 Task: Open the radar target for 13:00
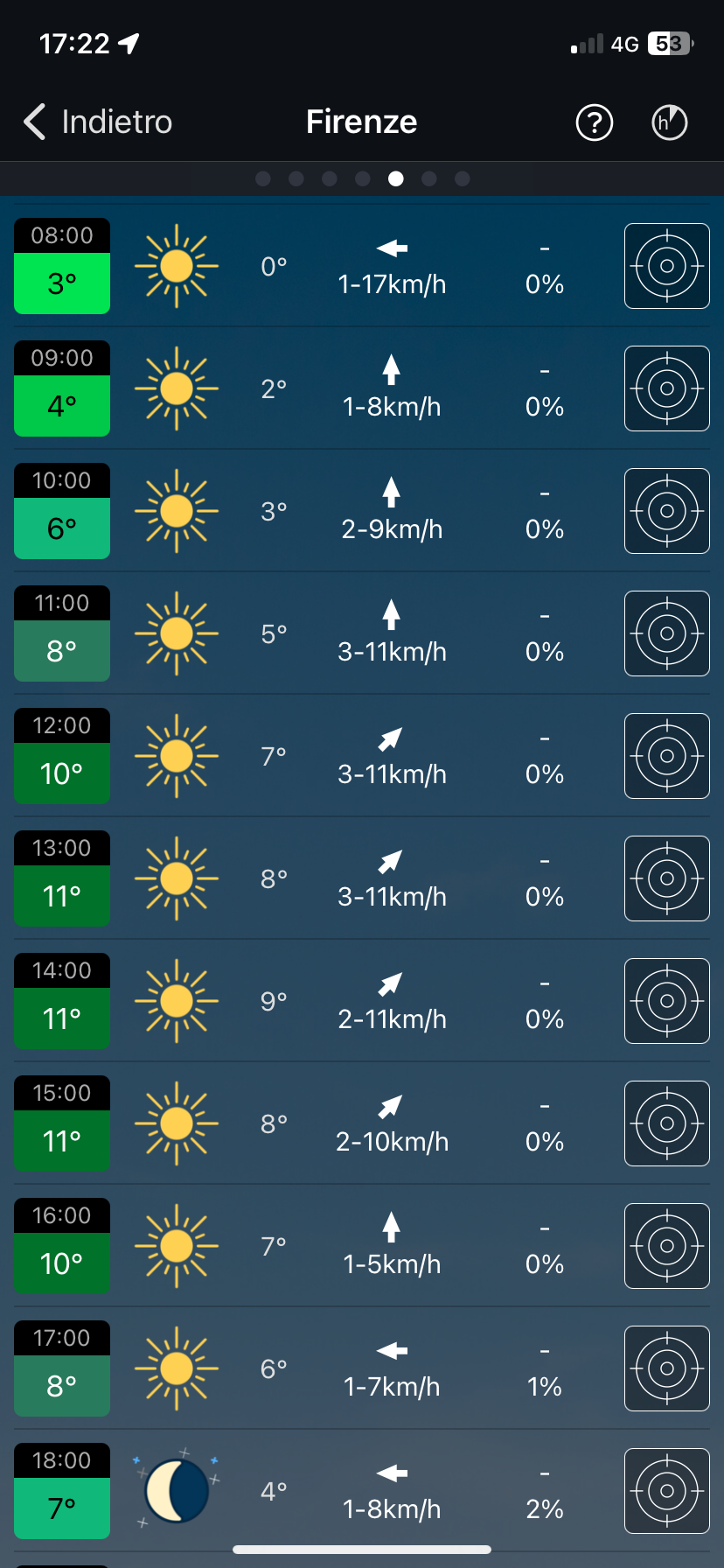(x=666, y=878)
